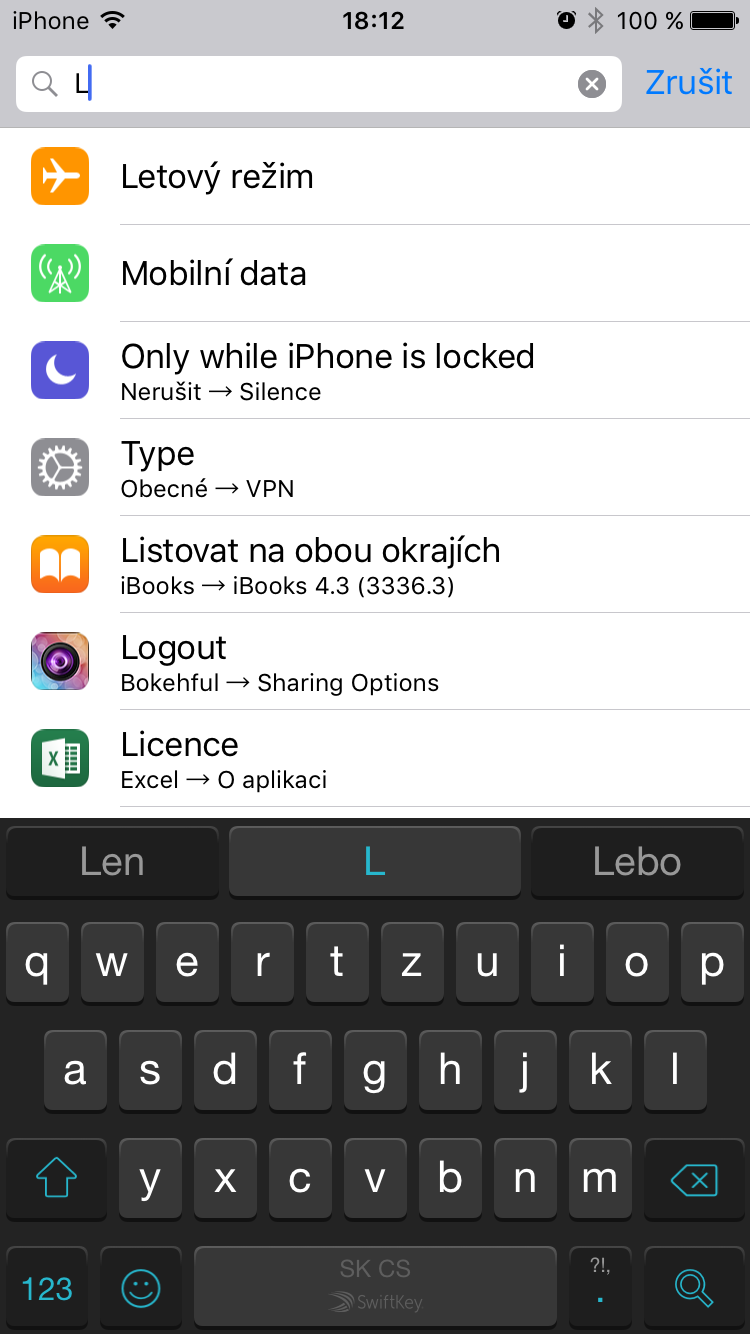Screen dimensions: 750x1334
Task: Toggle the shift key
Action: click(56, 1181)
